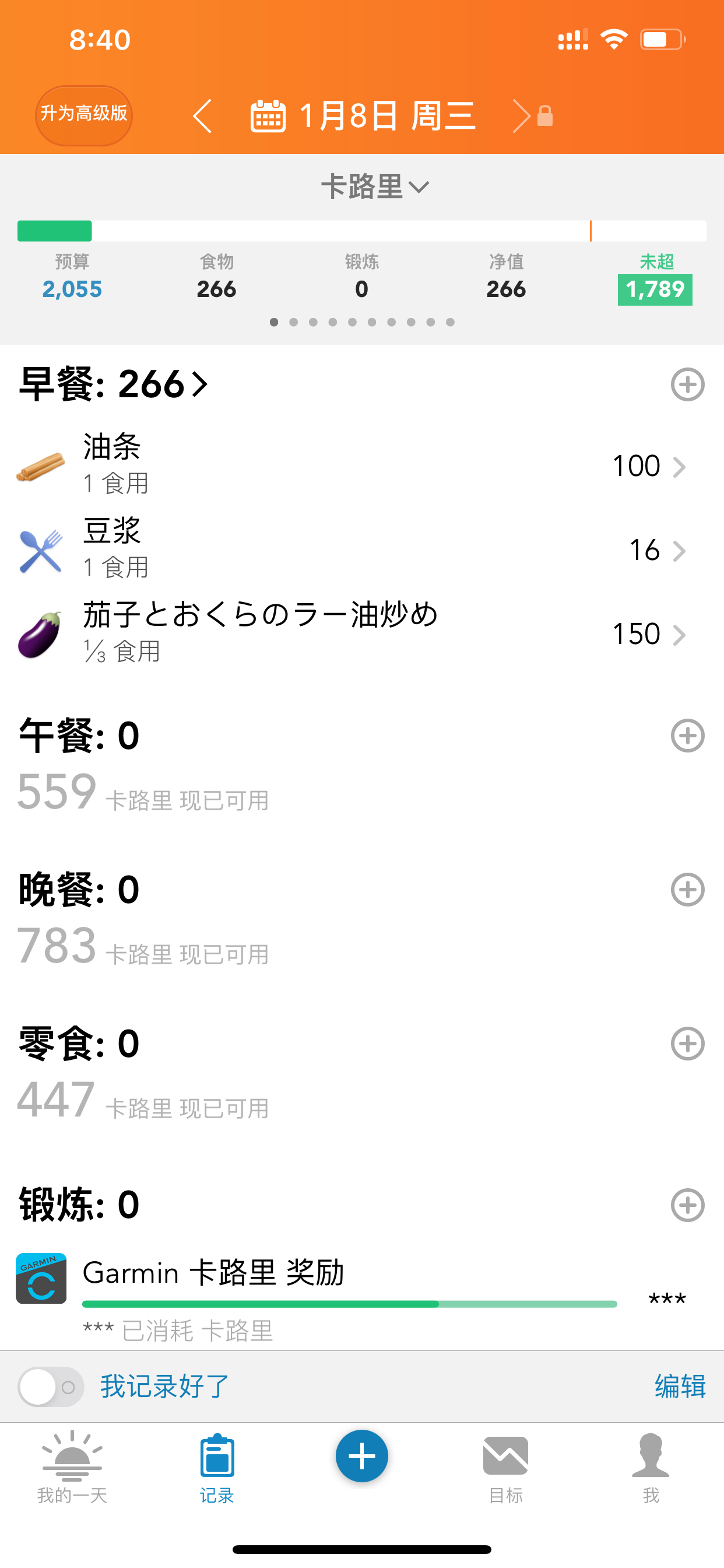Go to the previous day arrow
The height and width of the screenshot is (1568, 724).
[x=203, y=116]
